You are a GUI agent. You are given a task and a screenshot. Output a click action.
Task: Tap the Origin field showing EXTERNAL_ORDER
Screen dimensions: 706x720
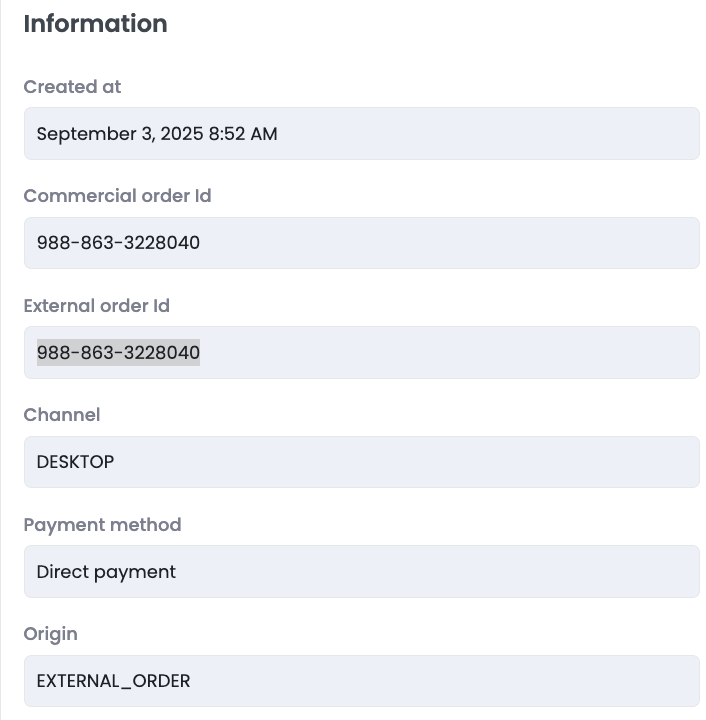(x=361, y=681)
